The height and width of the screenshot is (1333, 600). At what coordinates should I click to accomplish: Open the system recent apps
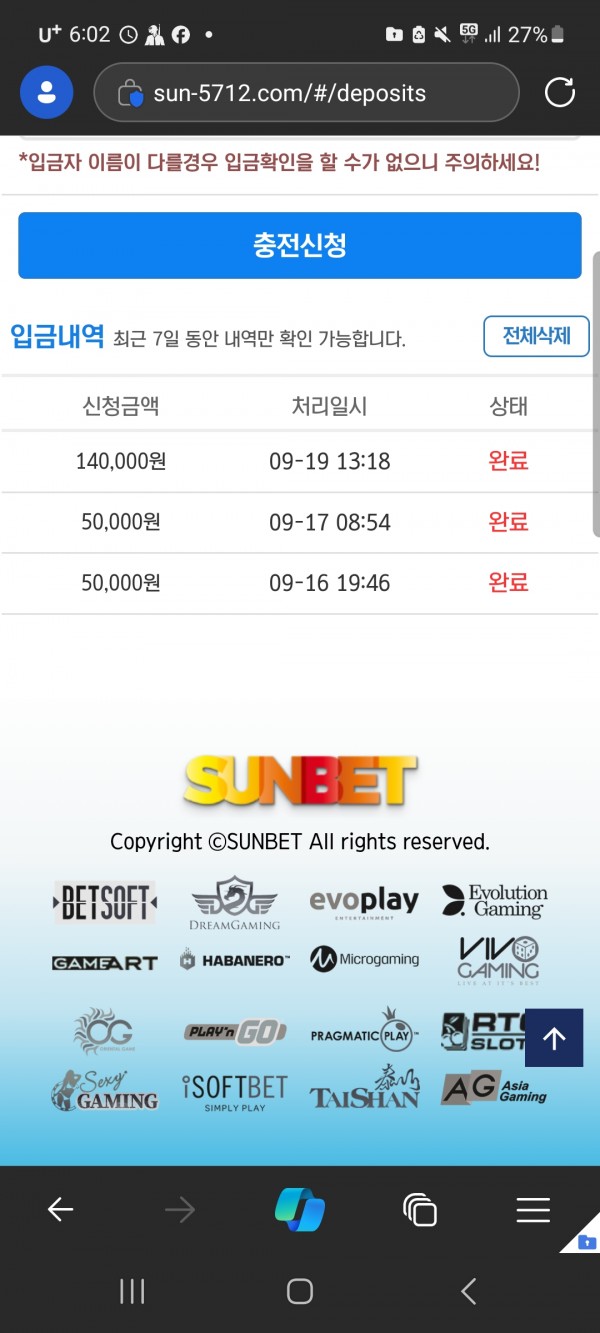(x=132, y=1291)
